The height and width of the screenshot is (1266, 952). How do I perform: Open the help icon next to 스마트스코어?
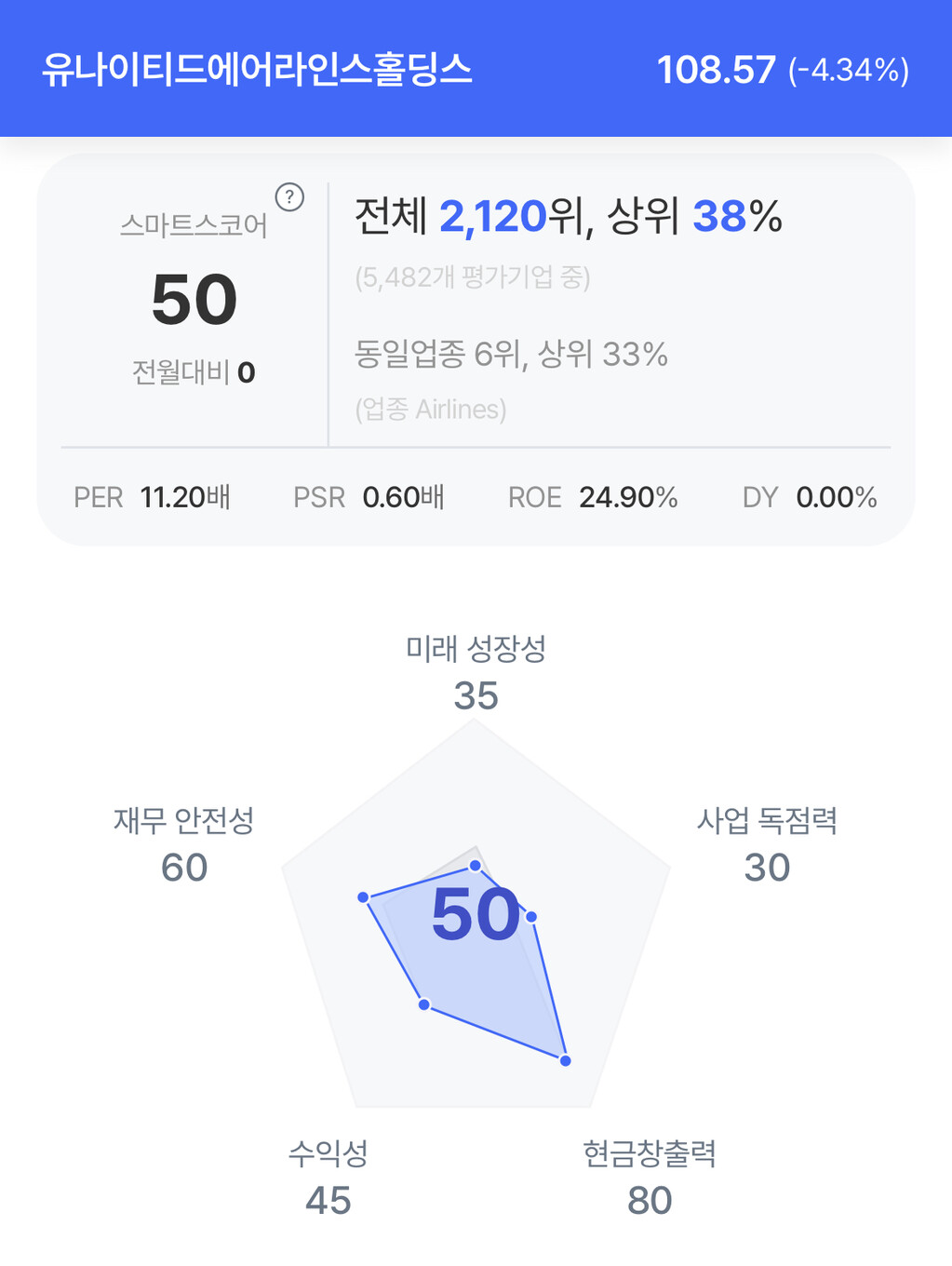(x=289, y=197)
